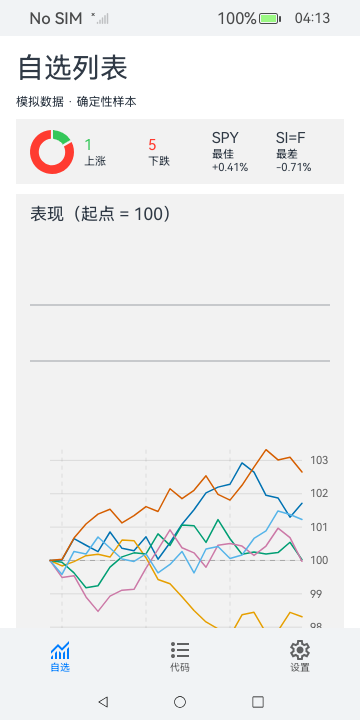This screenshot has height=720, width=360.
Task: Go to the 设置 tab
Action: point(300,657)
